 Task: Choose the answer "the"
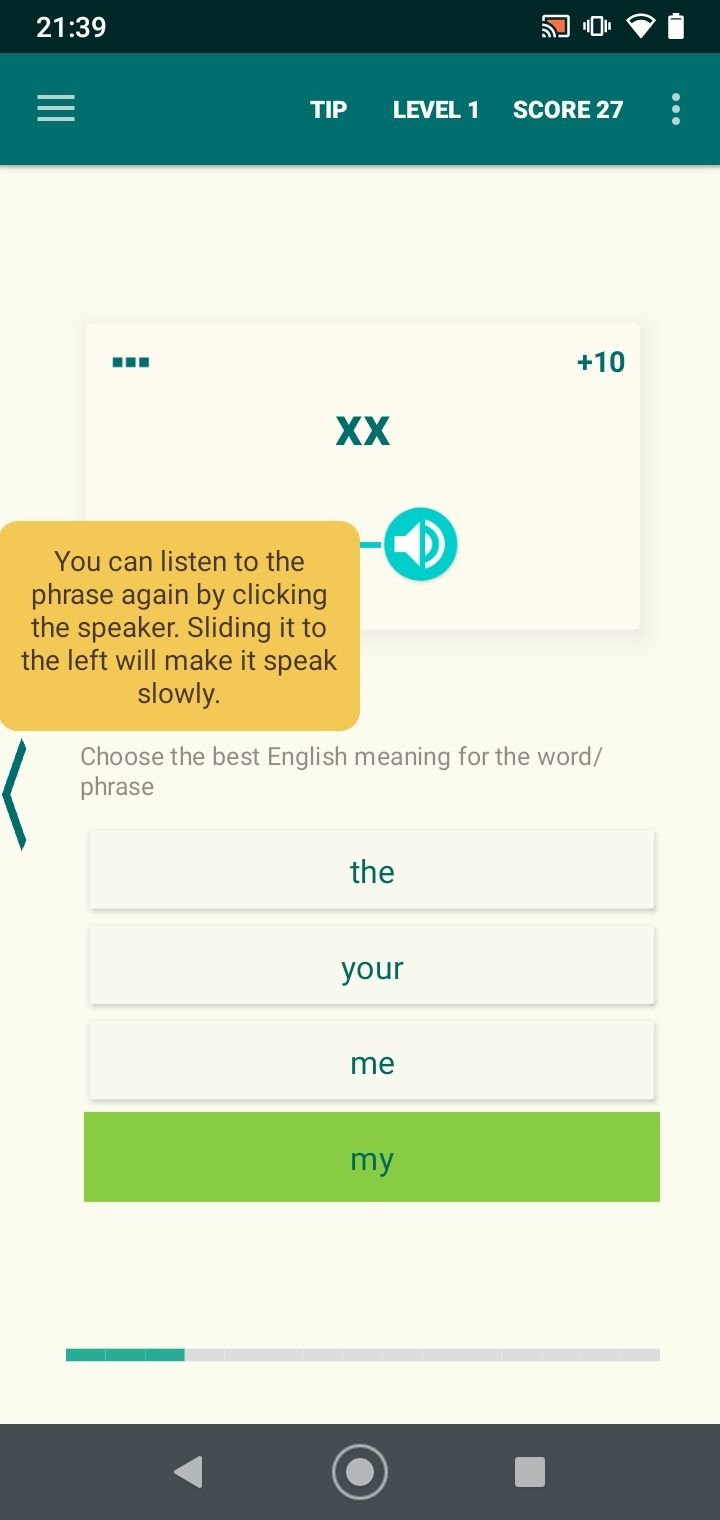372,871
